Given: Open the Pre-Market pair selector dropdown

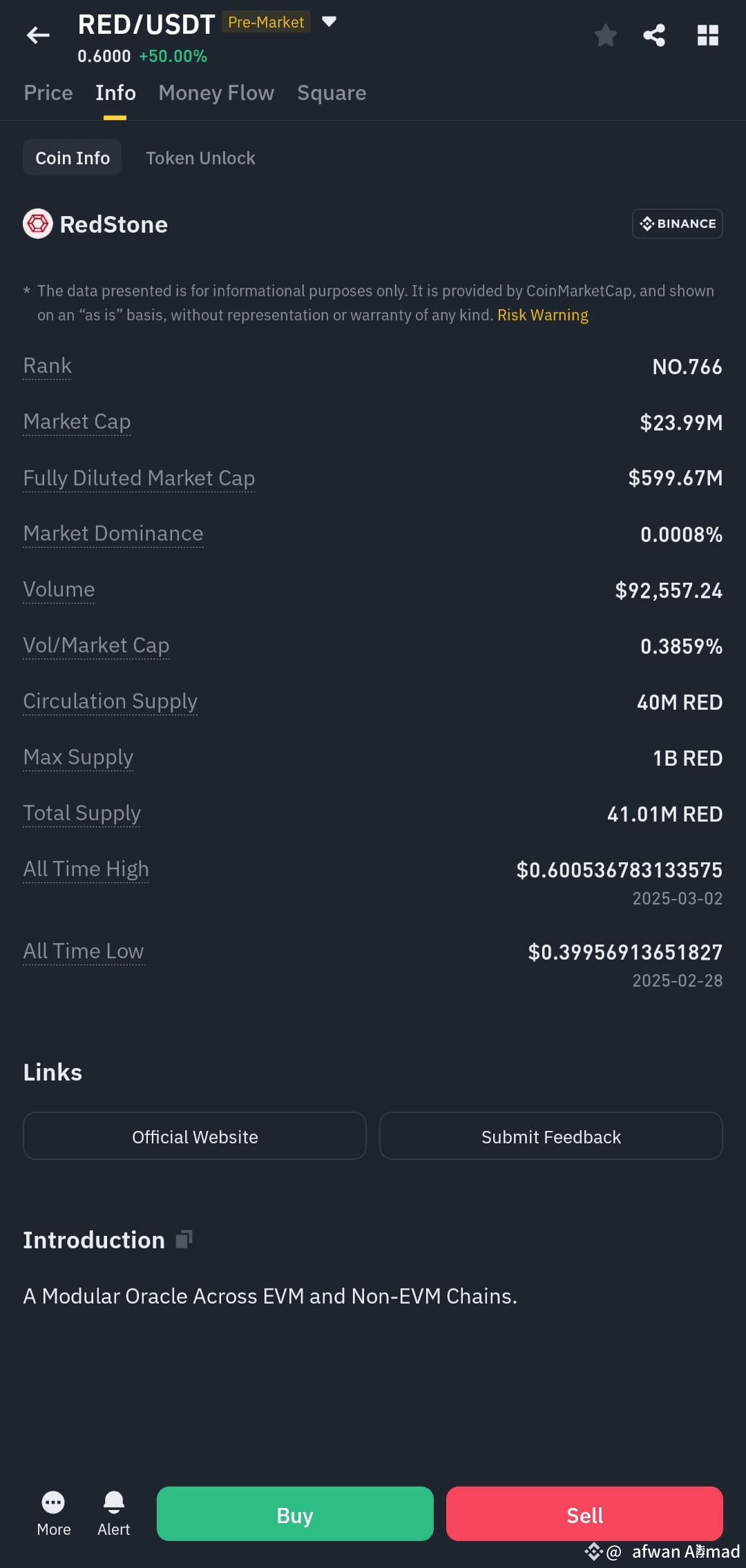Looking at the screenshot, I should pyautogui.click(x=329, y=21).
